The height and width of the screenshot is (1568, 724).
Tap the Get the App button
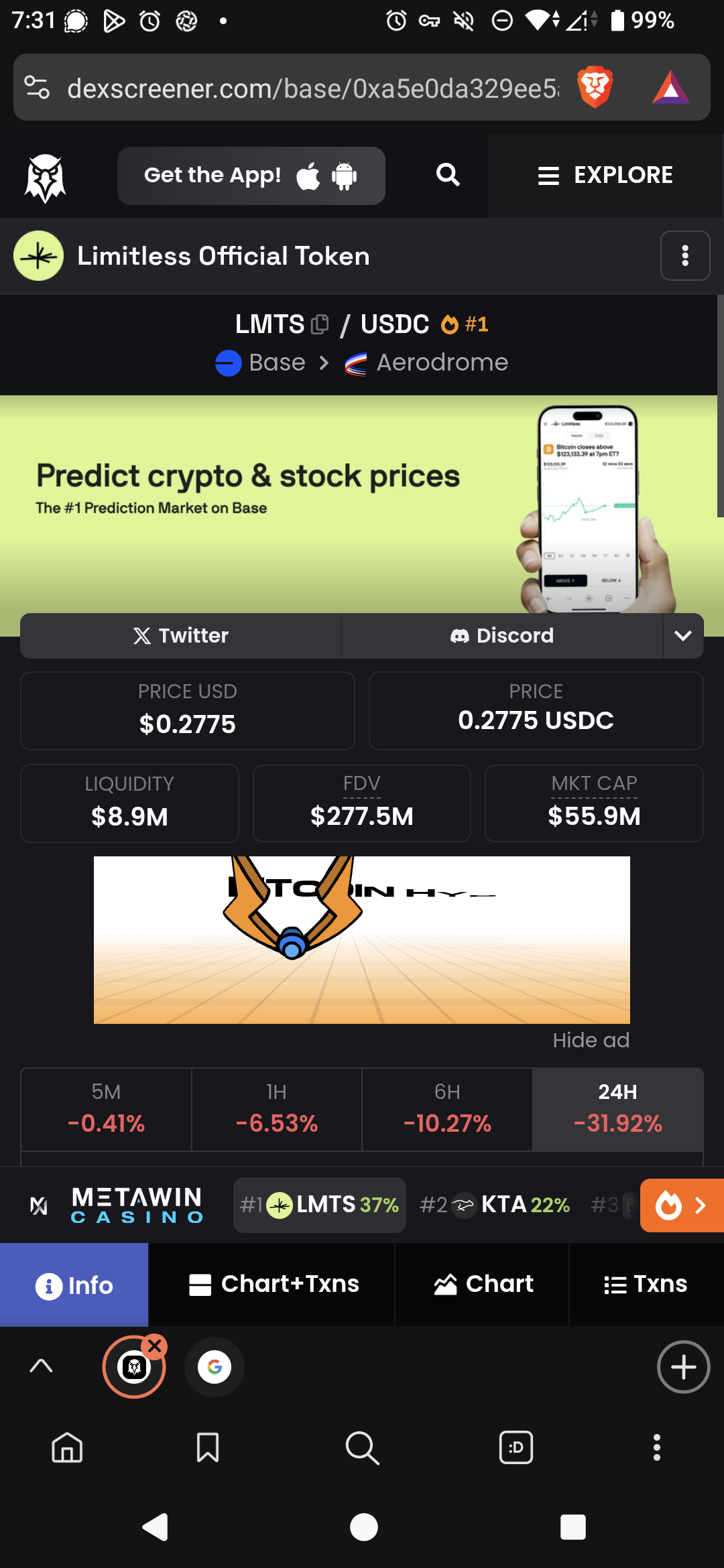point(251,176)
